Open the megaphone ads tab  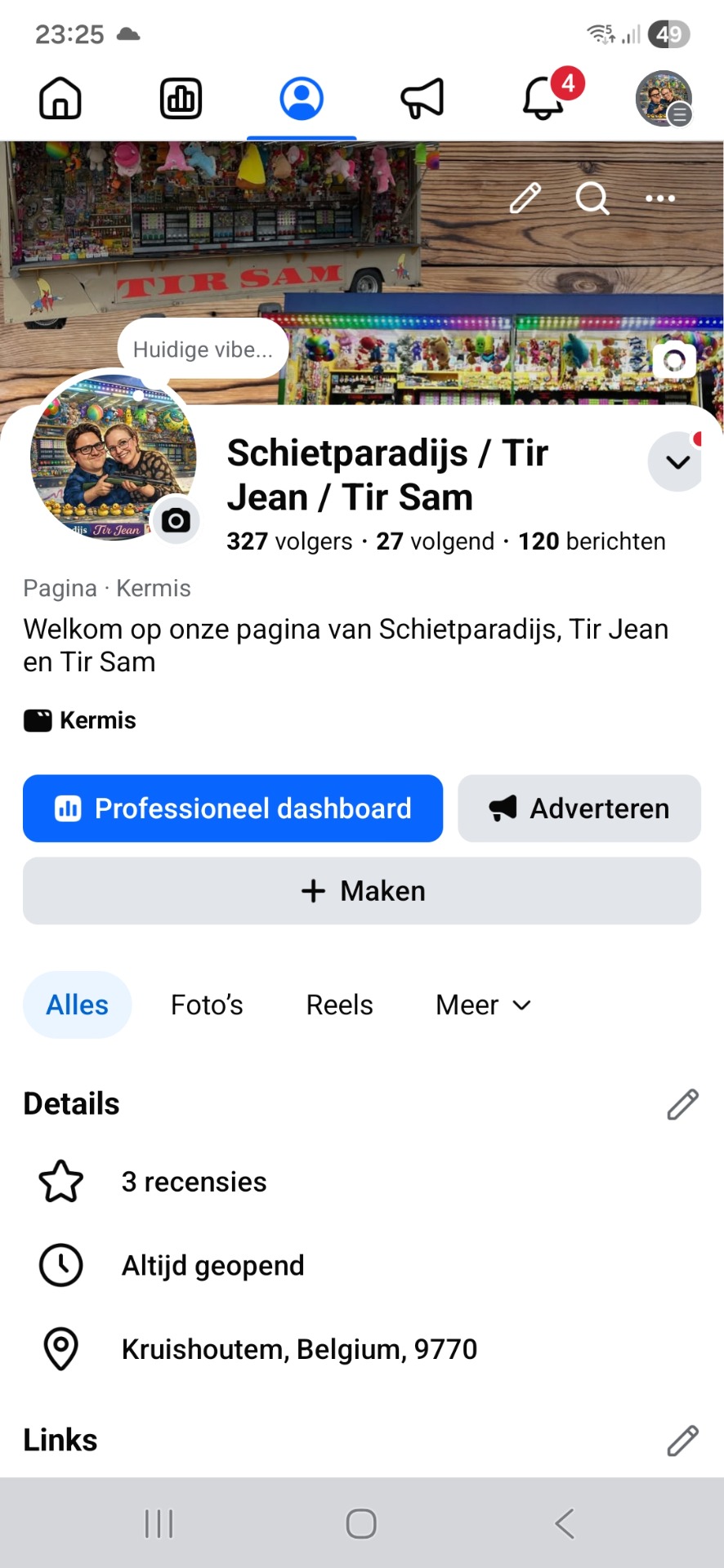pos(422,100)
